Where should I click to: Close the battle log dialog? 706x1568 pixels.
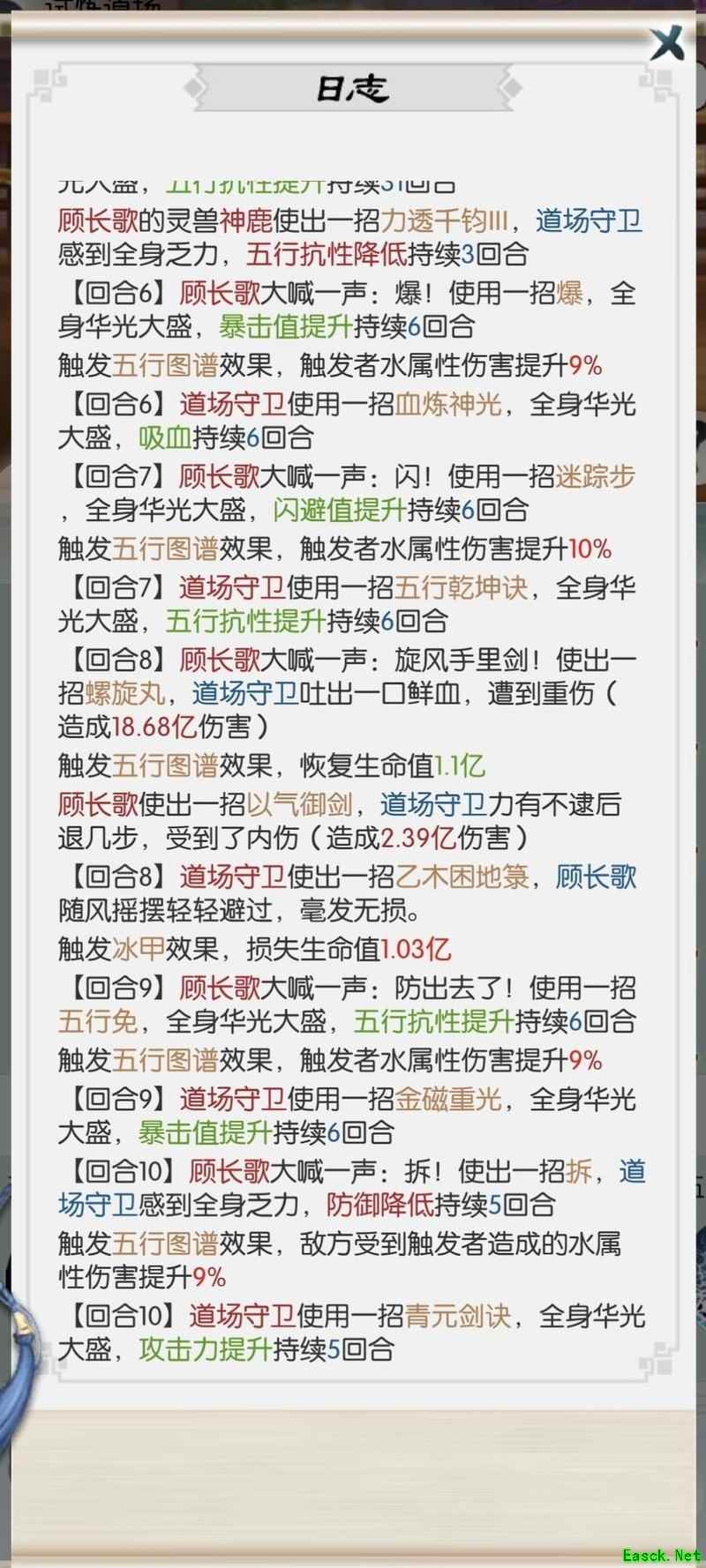coord(666,42)
